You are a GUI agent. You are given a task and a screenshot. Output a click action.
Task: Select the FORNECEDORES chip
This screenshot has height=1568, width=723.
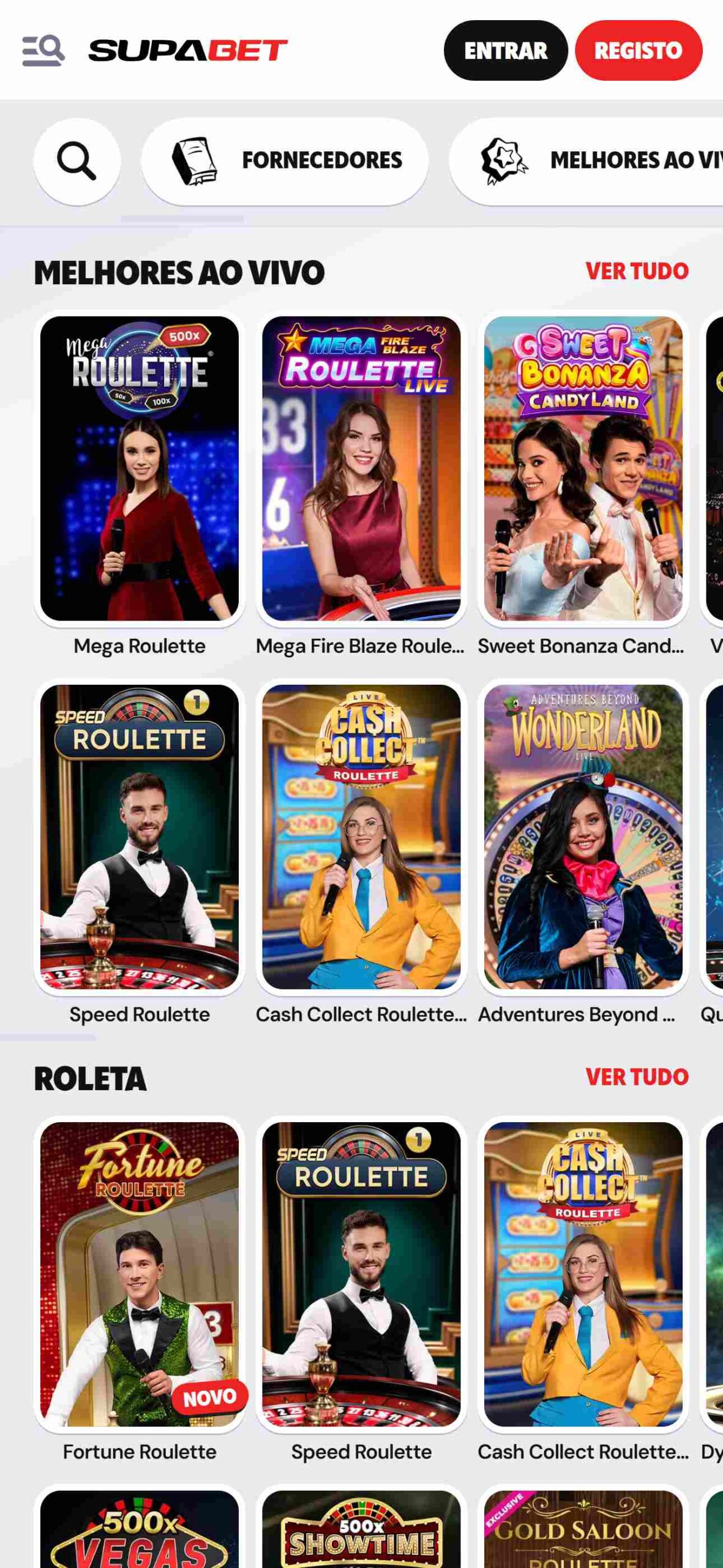(x=285, y=161)
